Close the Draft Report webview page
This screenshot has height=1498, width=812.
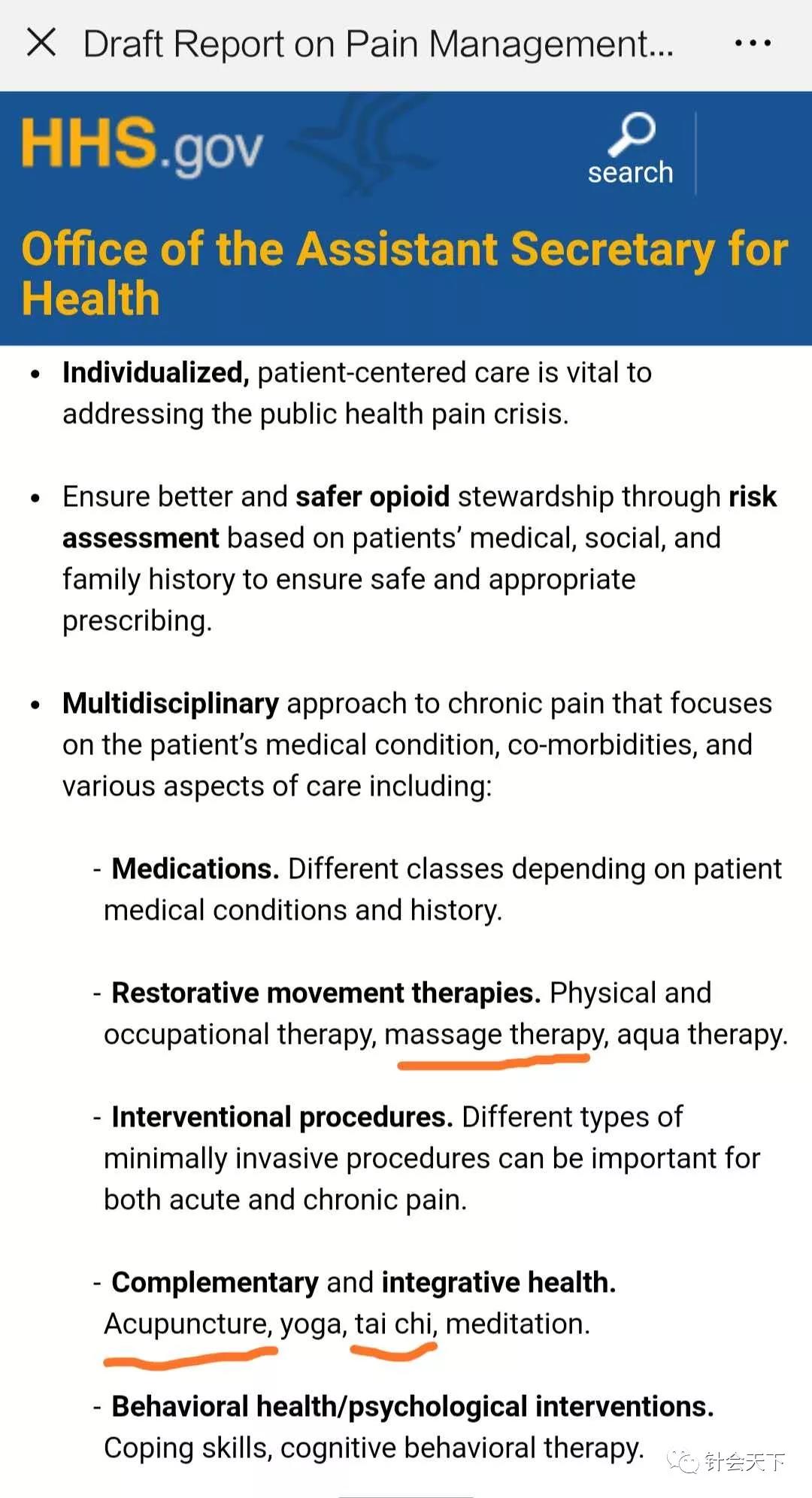41,43
